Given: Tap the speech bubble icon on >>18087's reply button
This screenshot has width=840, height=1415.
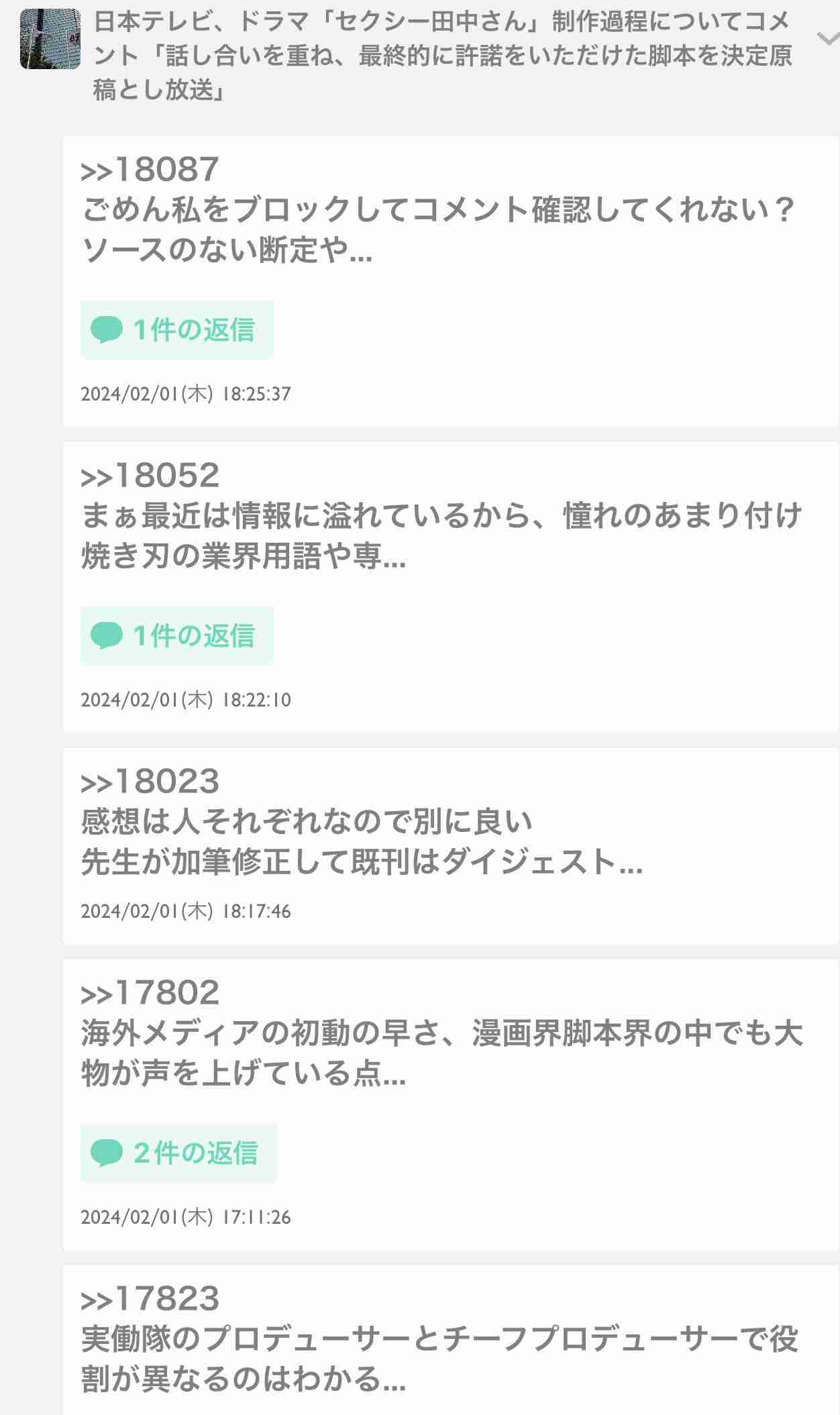Looking at the screenshot, I should coord(107,329).
